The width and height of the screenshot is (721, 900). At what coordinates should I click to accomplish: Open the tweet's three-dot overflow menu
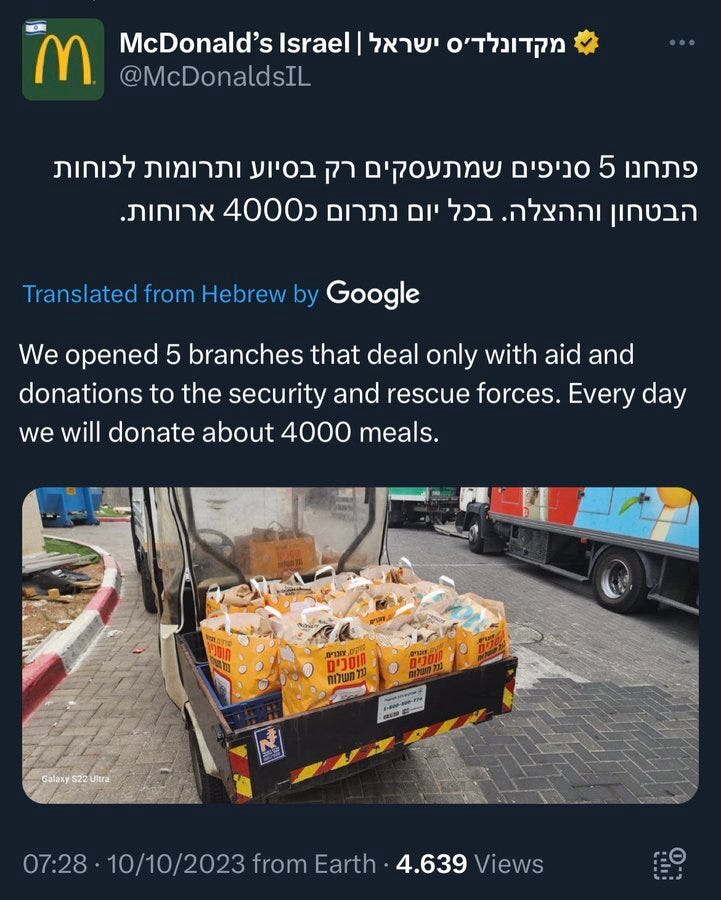(681, 43)
